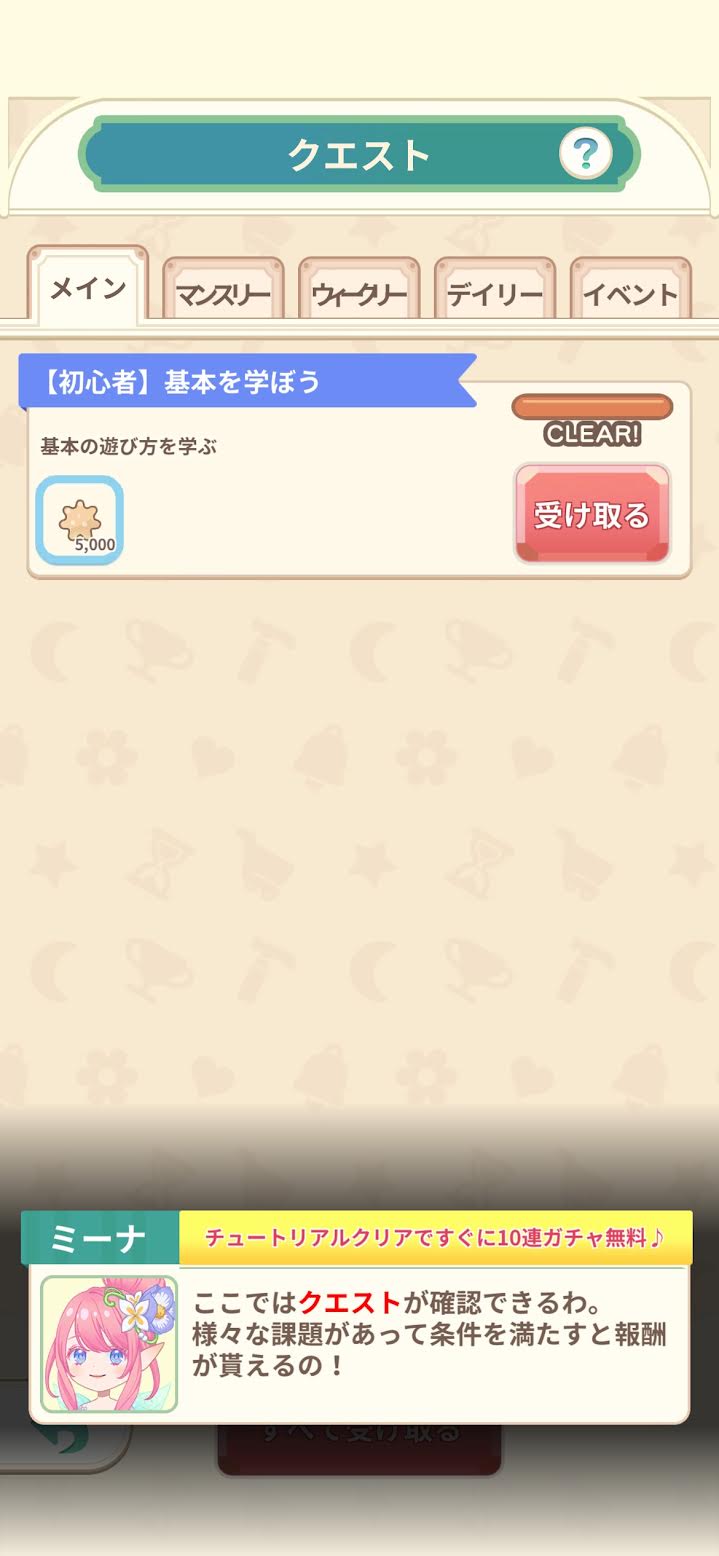Go to the イベント tab
This screenshot has width=719, height=1556.
pos(630,293)
